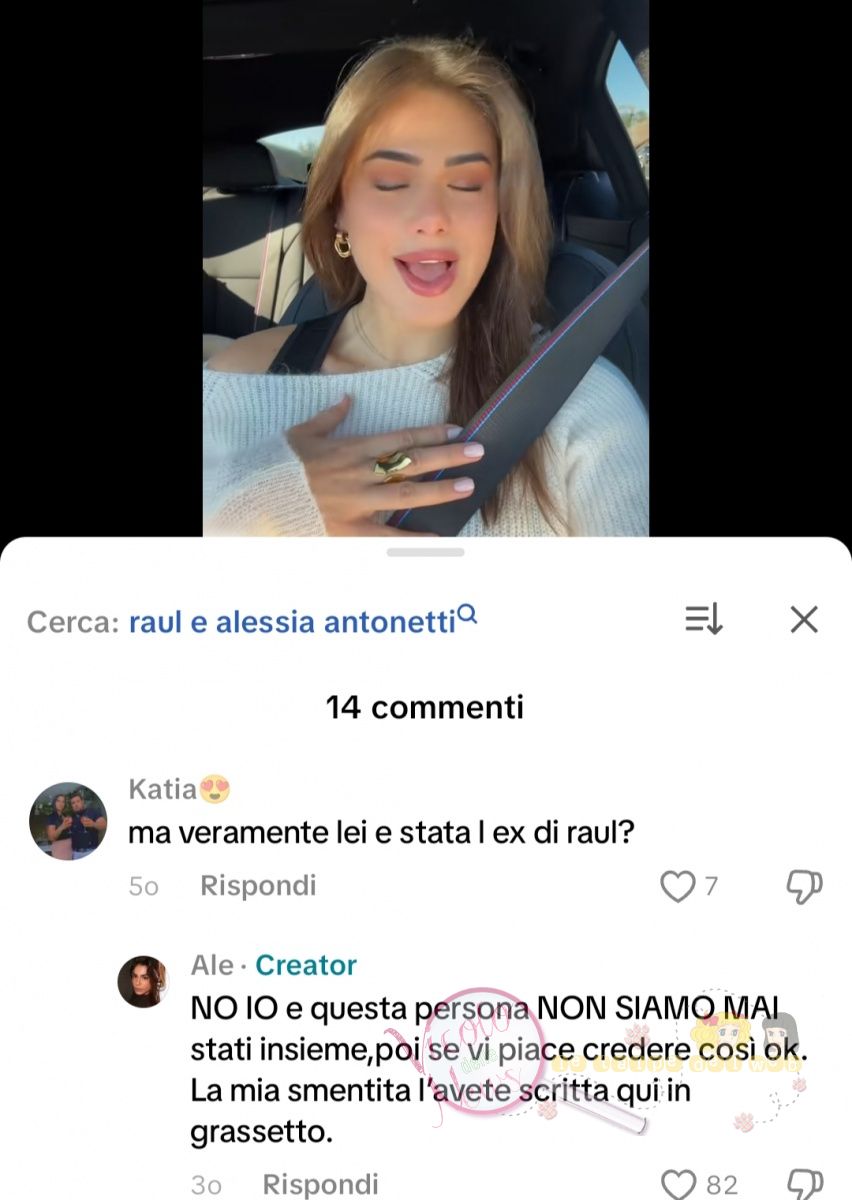Screen dimensions: 852x1200
Task: Search for raul e alessia antonetti
Action: click(292, 622)
